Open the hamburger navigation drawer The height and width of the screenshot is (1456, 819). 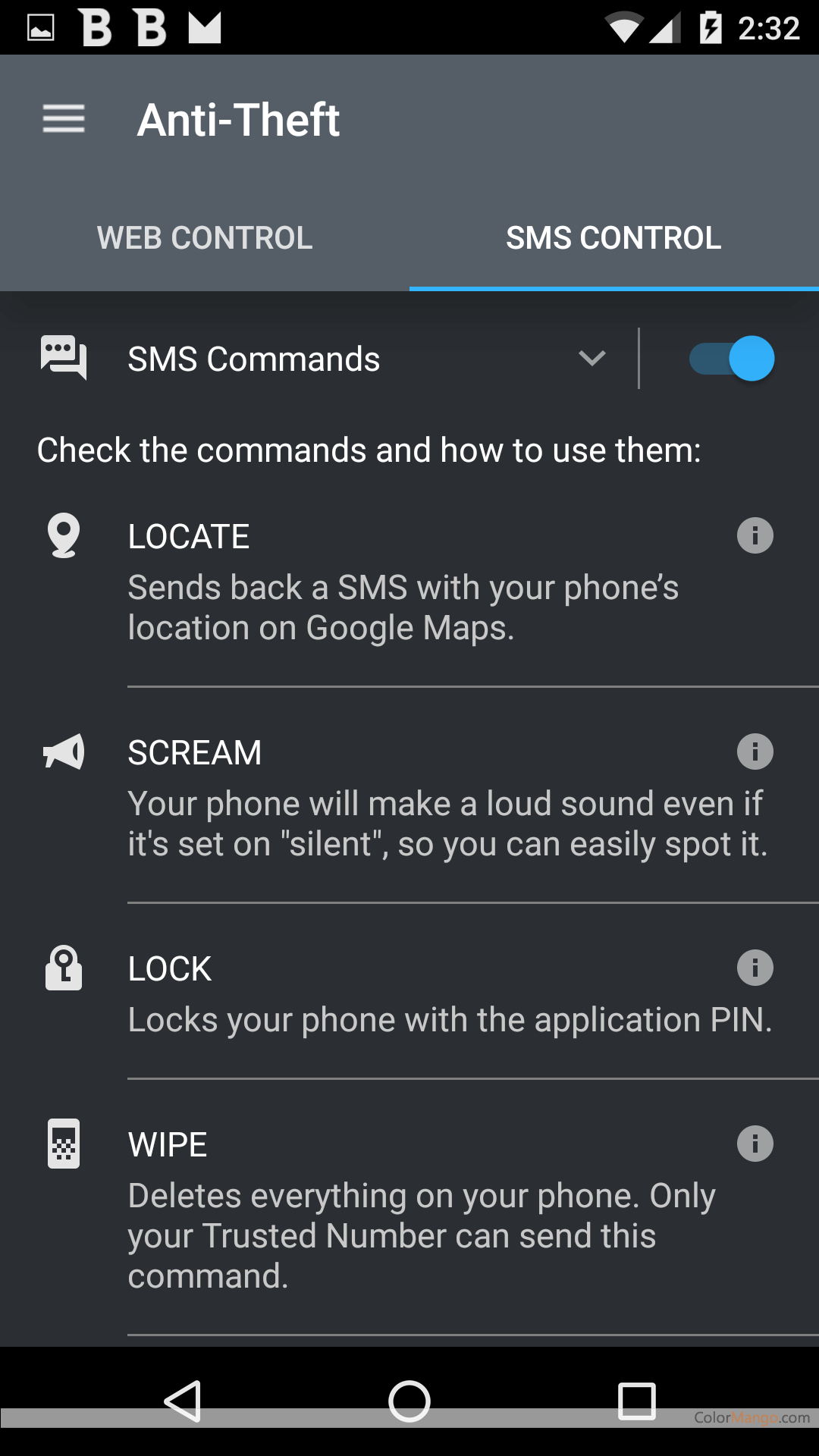pyautogui.click(x=64, y=119)
